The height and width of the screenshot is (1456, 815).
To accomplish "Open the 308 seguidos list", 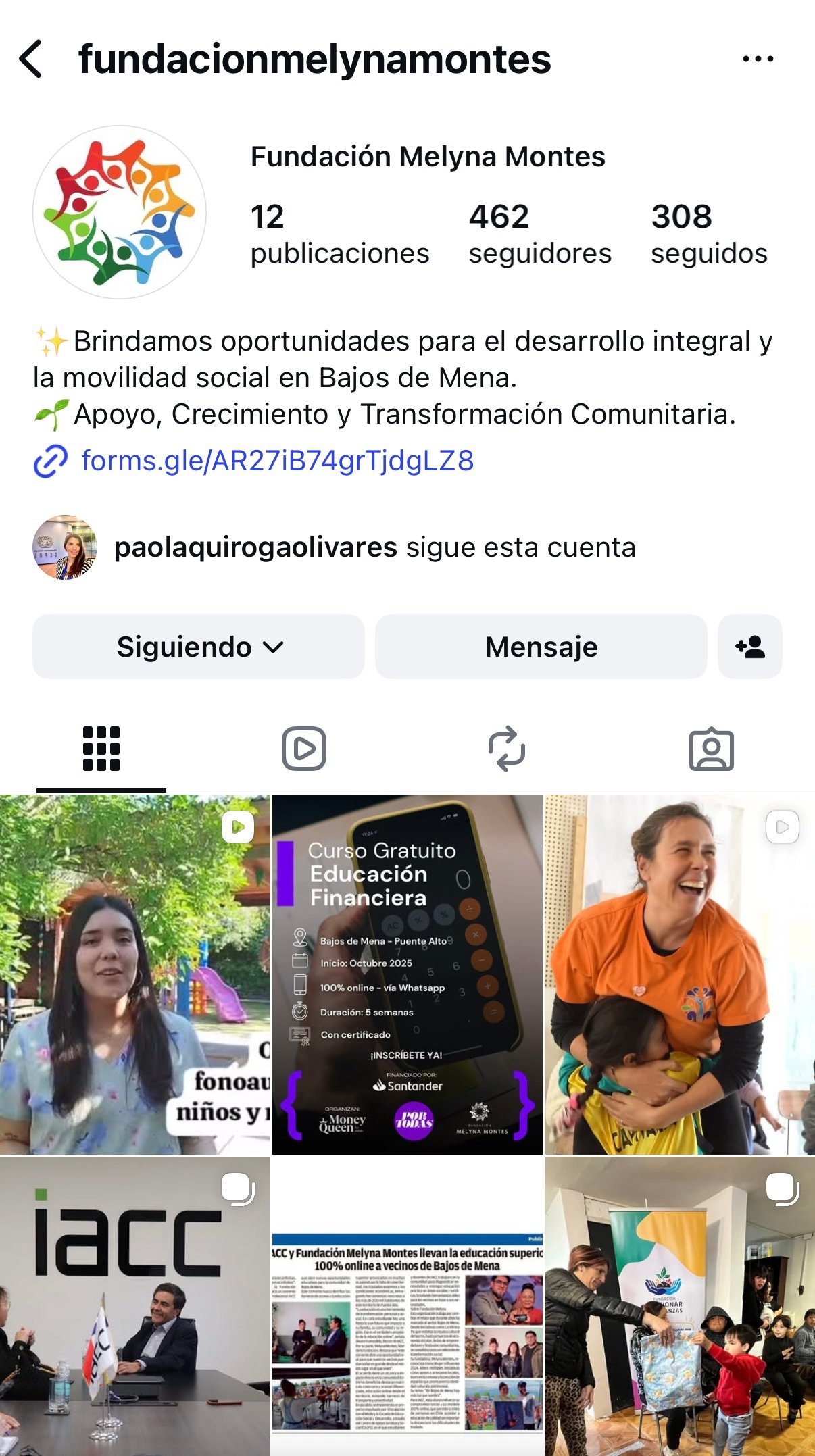I will 708,234.
